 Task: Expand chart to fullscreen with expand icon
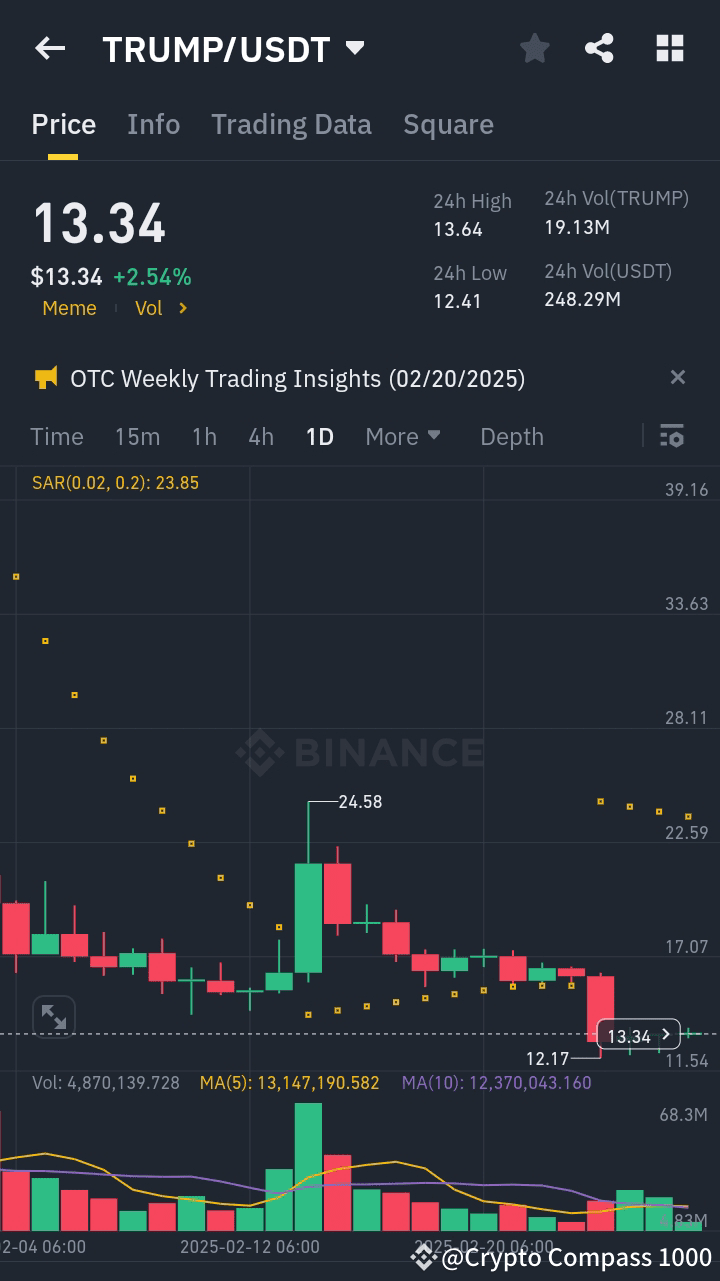click(54, 1017)
